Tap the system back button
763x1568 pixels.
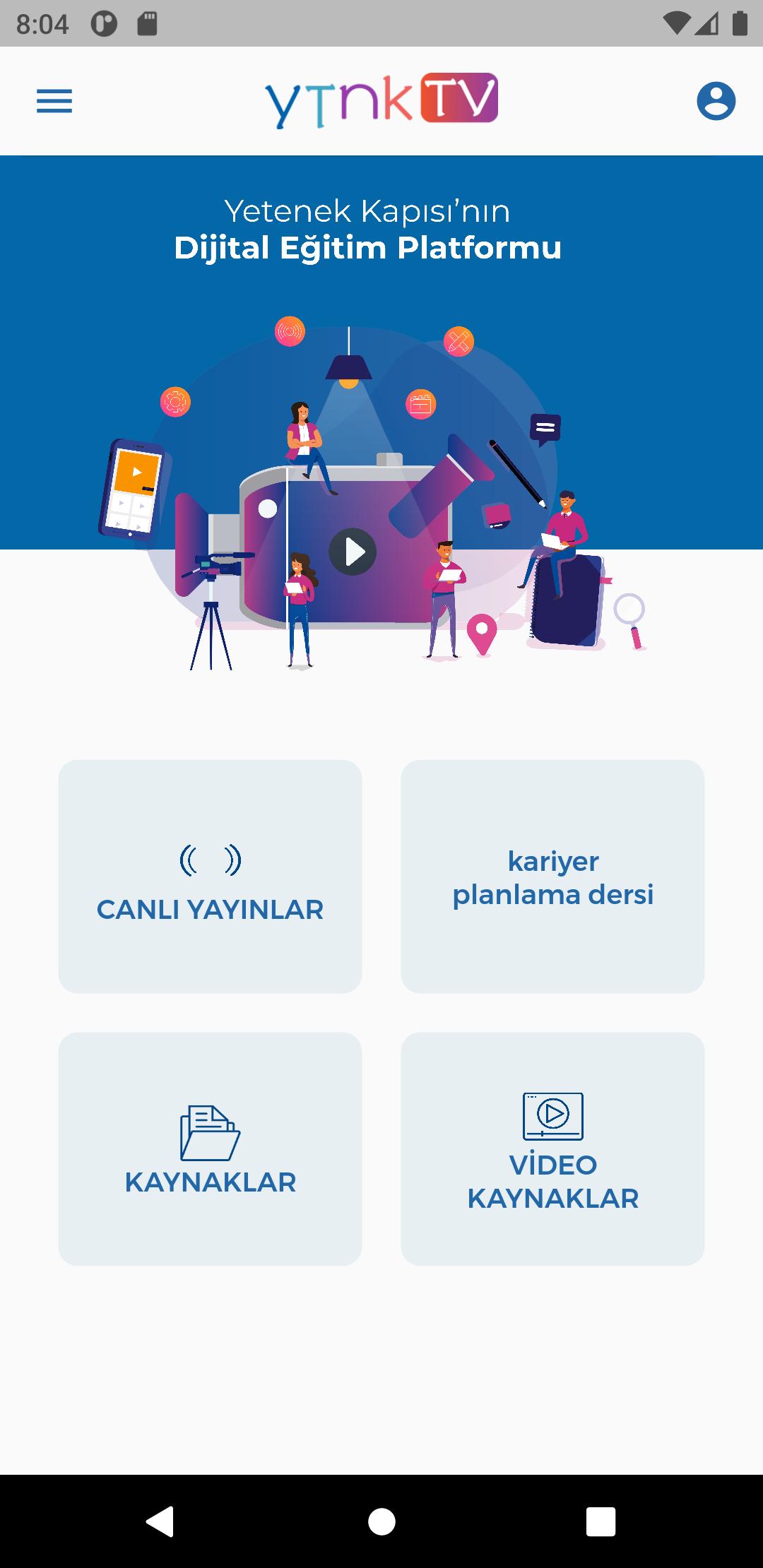coord(160,1521)
